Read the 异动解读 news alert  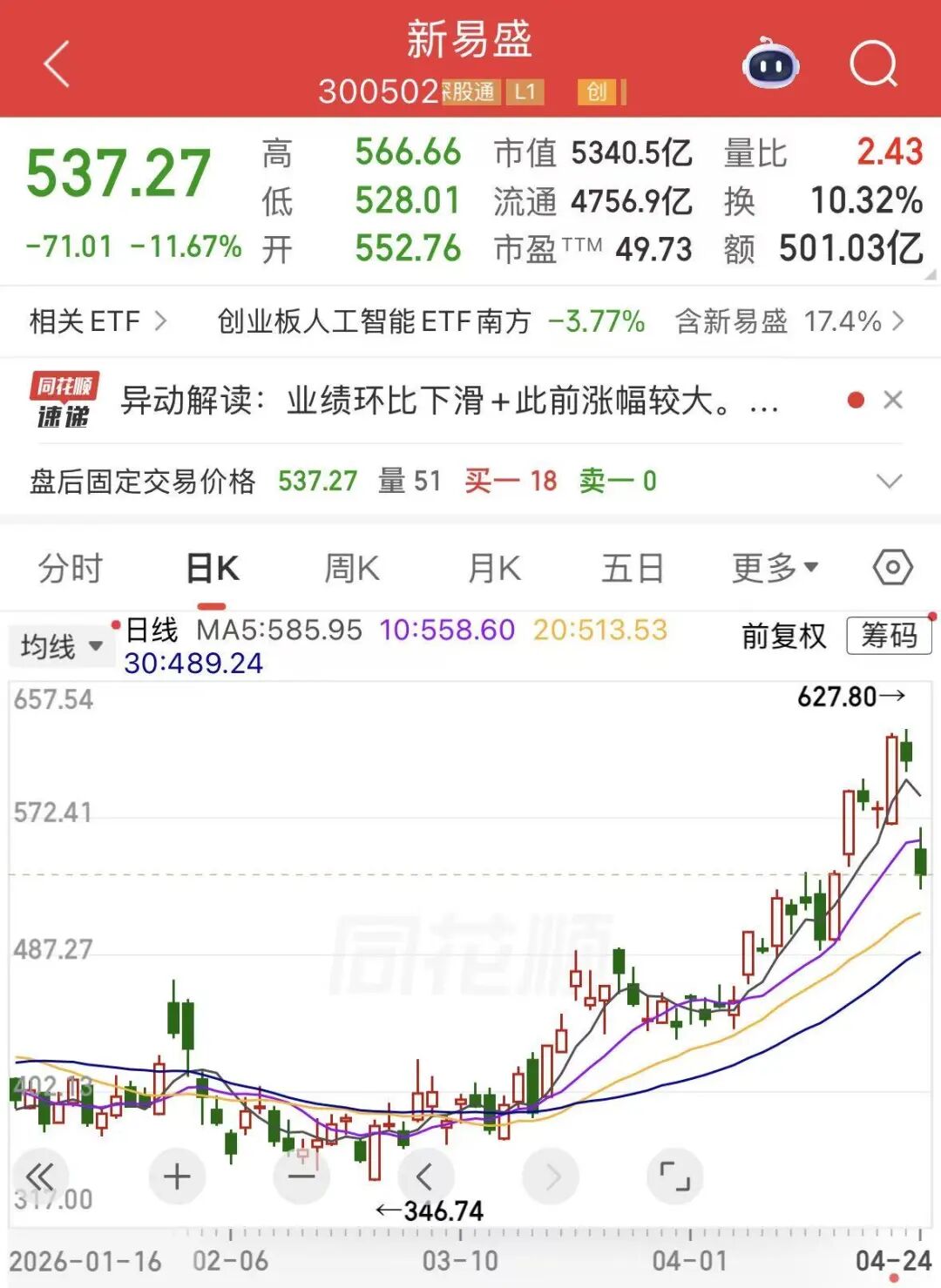(x=448, y=401)
